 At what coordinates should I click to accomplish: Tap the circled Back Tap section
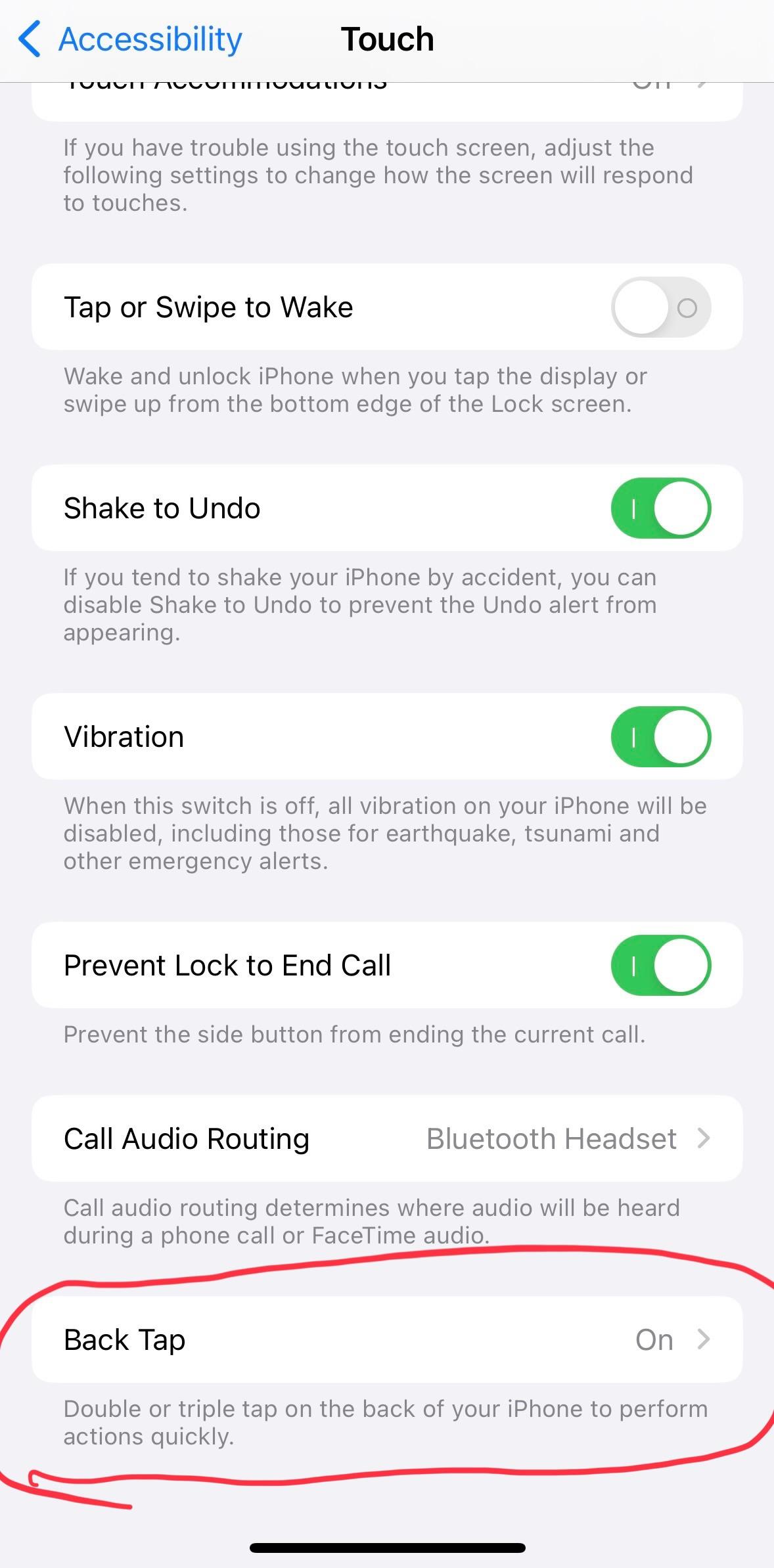coord(387,1339)
